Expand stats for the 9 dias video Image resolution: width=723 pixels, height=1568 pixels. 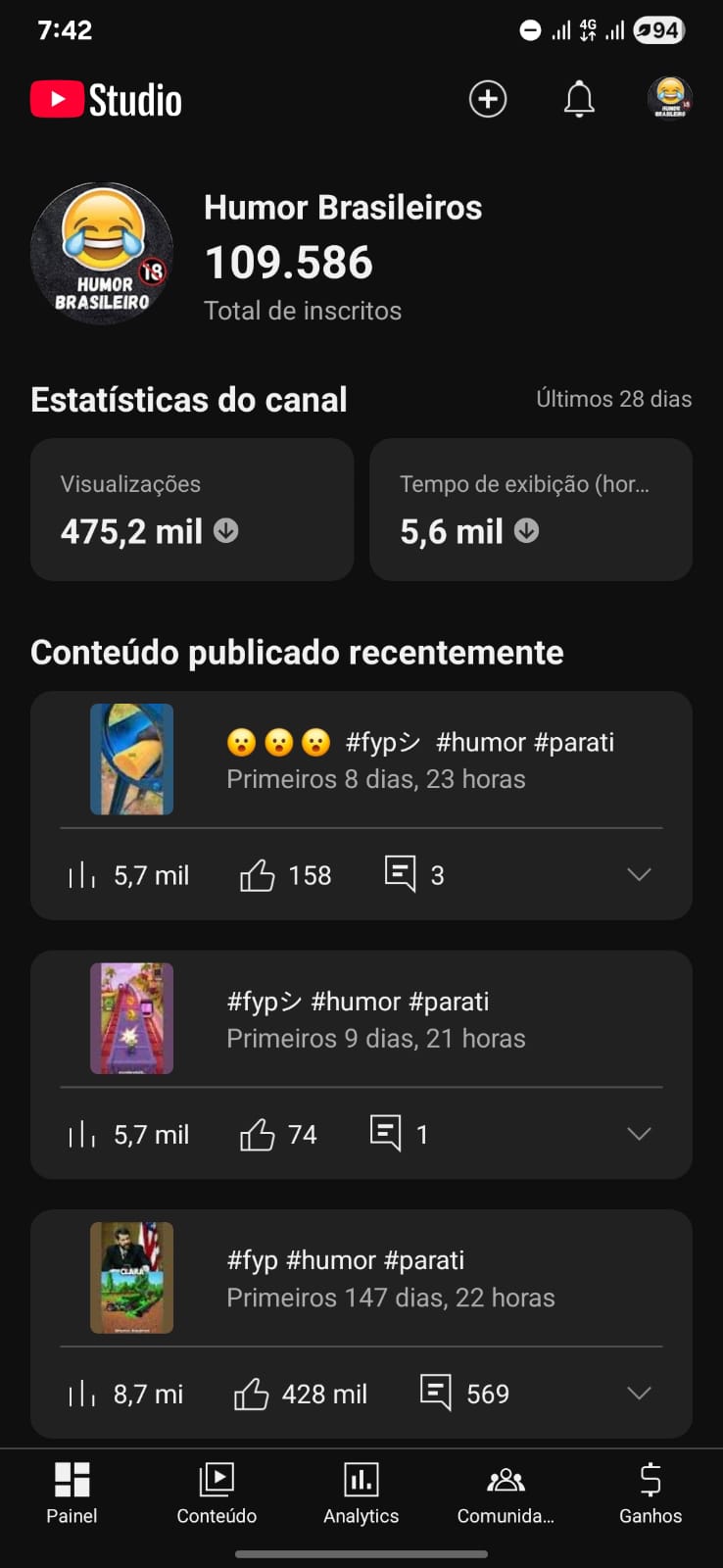[639, 1134]
